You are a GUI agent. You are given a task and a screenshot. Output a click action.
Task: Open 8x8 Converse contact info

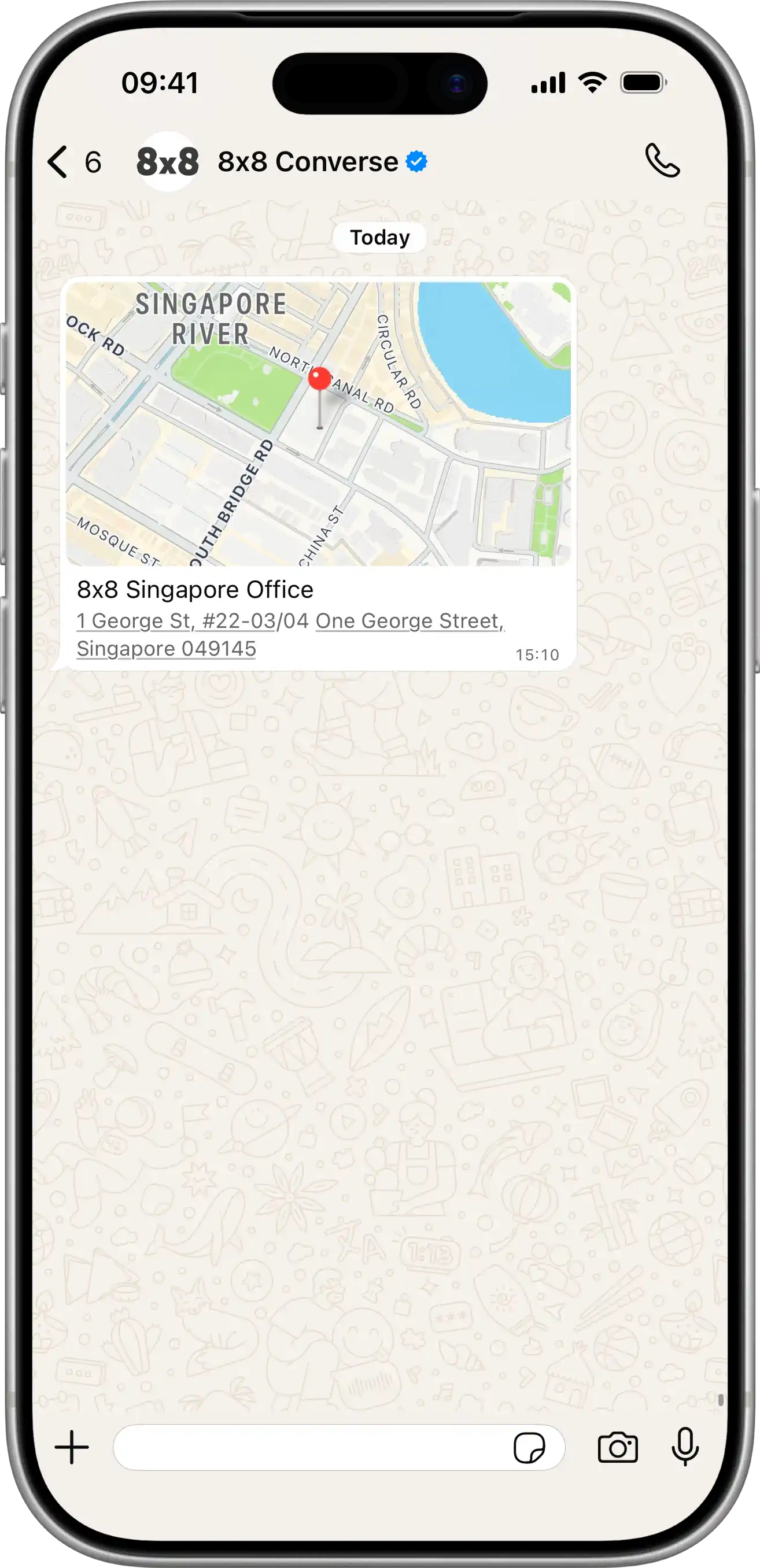308,162
